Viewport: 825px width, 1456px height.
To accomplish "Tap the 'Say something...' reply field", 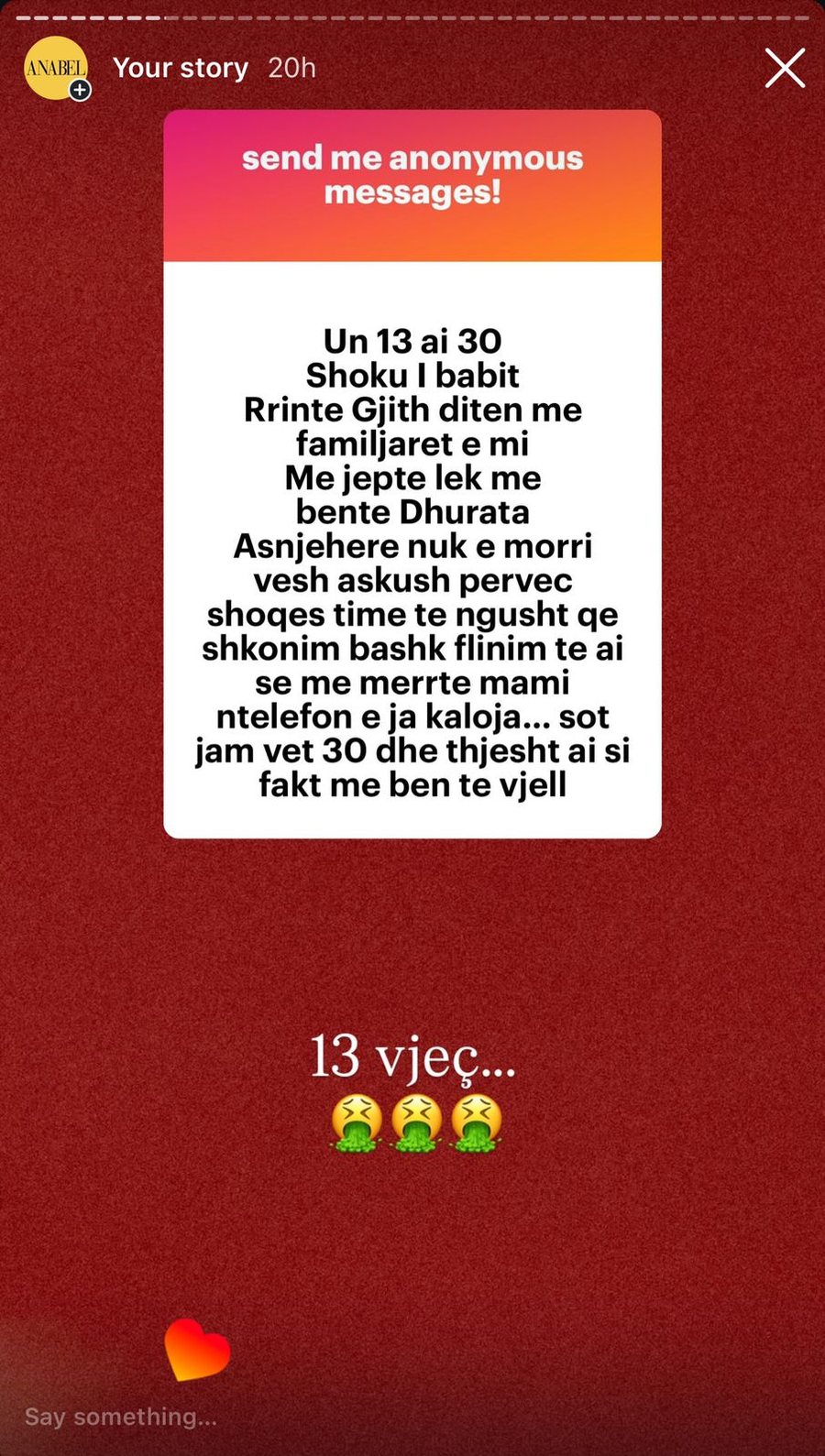I will point(119,1416).
